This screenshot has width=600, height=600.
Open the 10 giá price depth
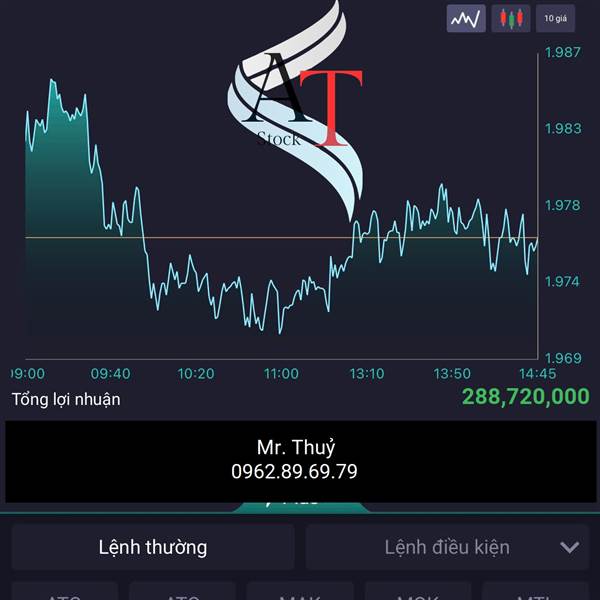point(555,18)
